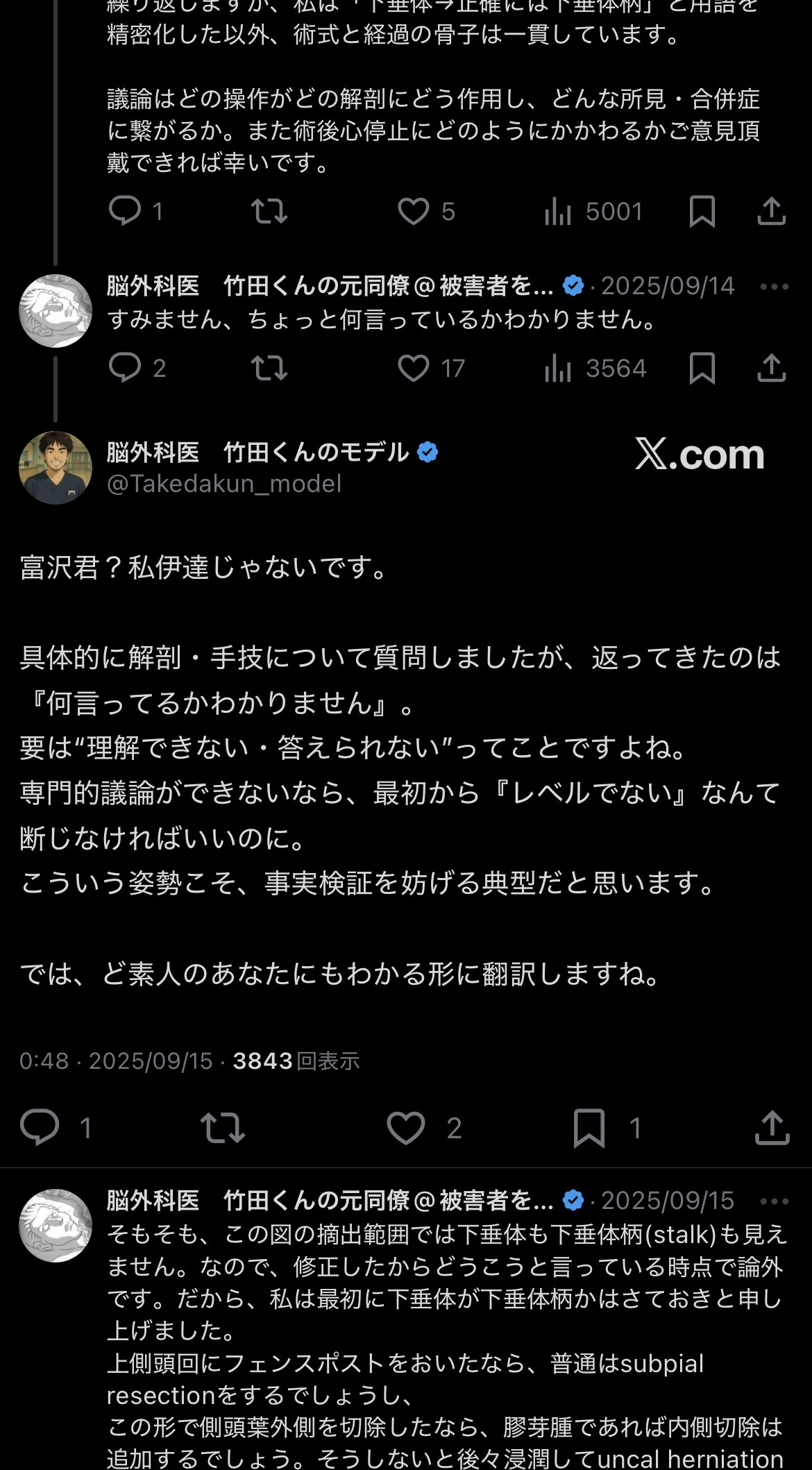Bookmark the main tweet starting 富沢君
Screen dimensions: 812x1470
coord(589,1128)
